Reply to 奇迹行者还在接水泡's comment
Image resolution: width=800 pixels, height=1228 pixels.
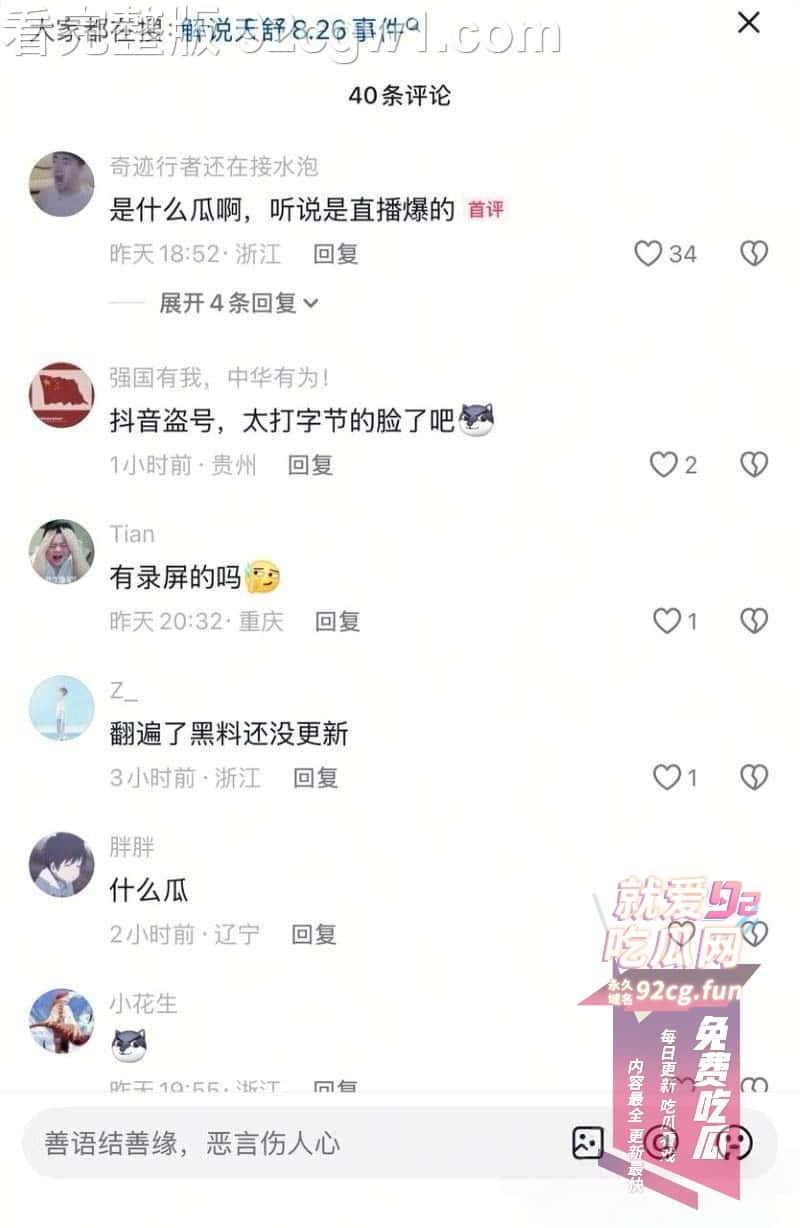(335, 254)
